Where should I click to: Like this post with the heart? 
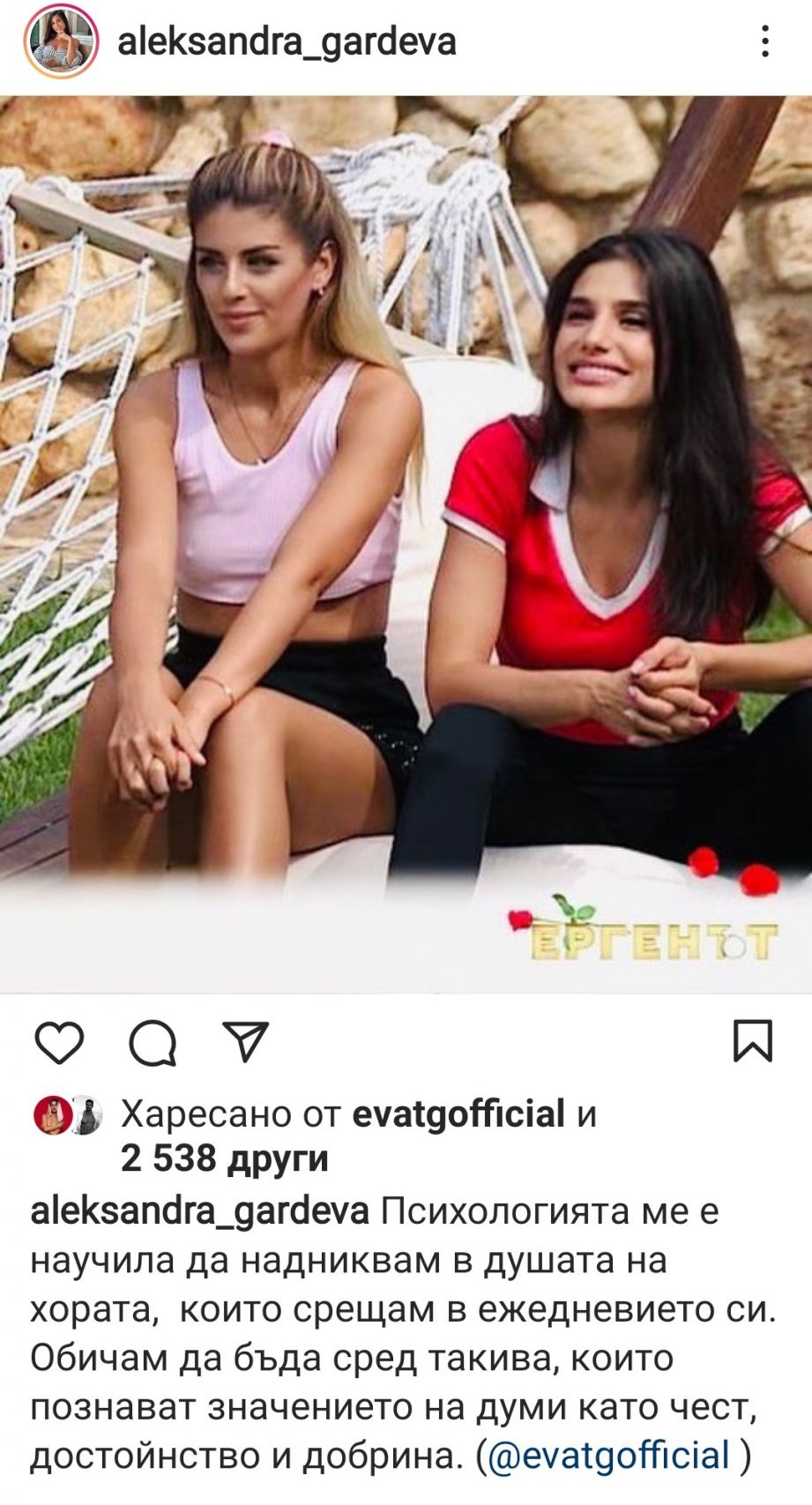click(59, 1042)
